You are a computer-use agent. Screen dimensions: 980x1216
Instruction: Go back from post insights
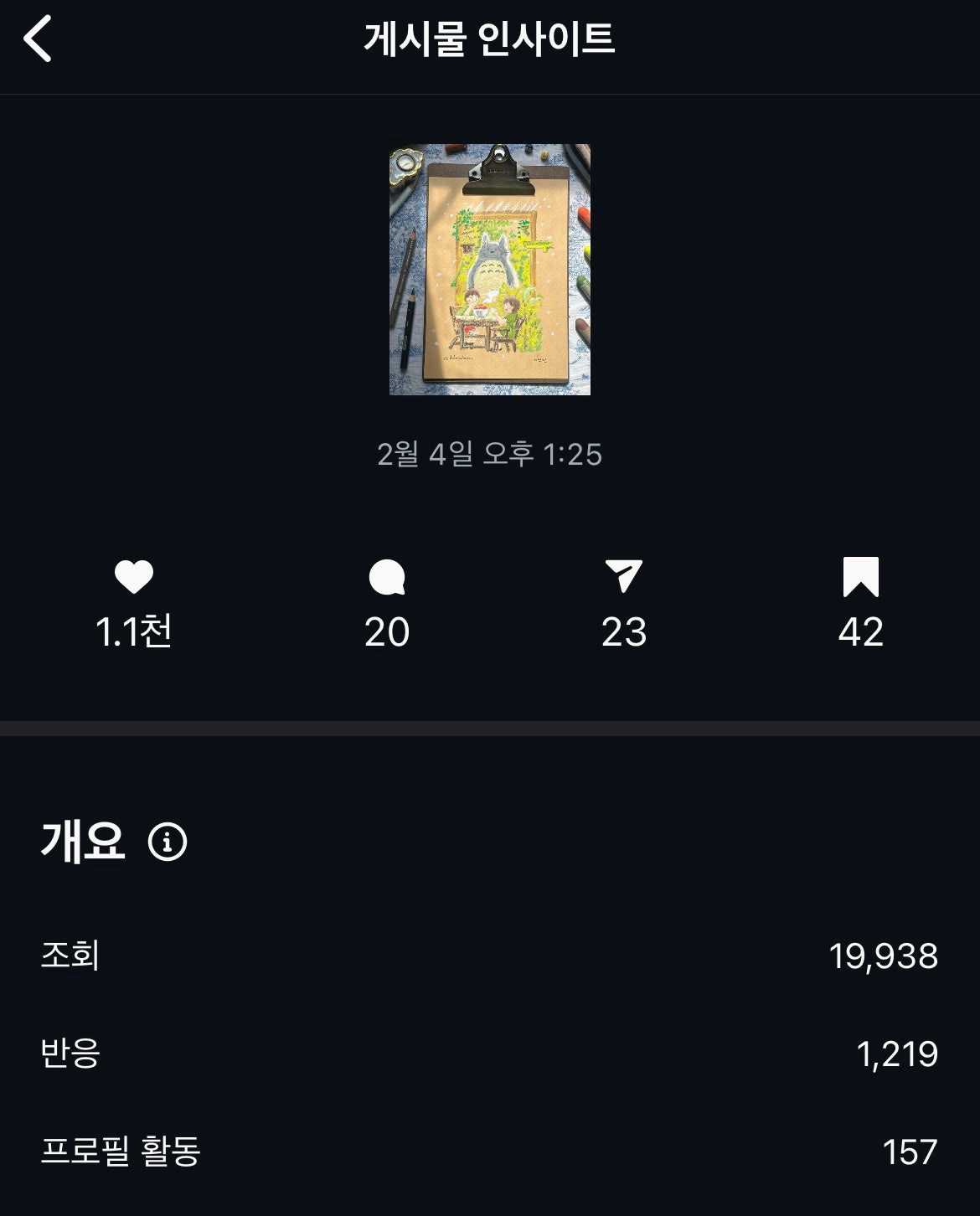click(x=39, y=39)
